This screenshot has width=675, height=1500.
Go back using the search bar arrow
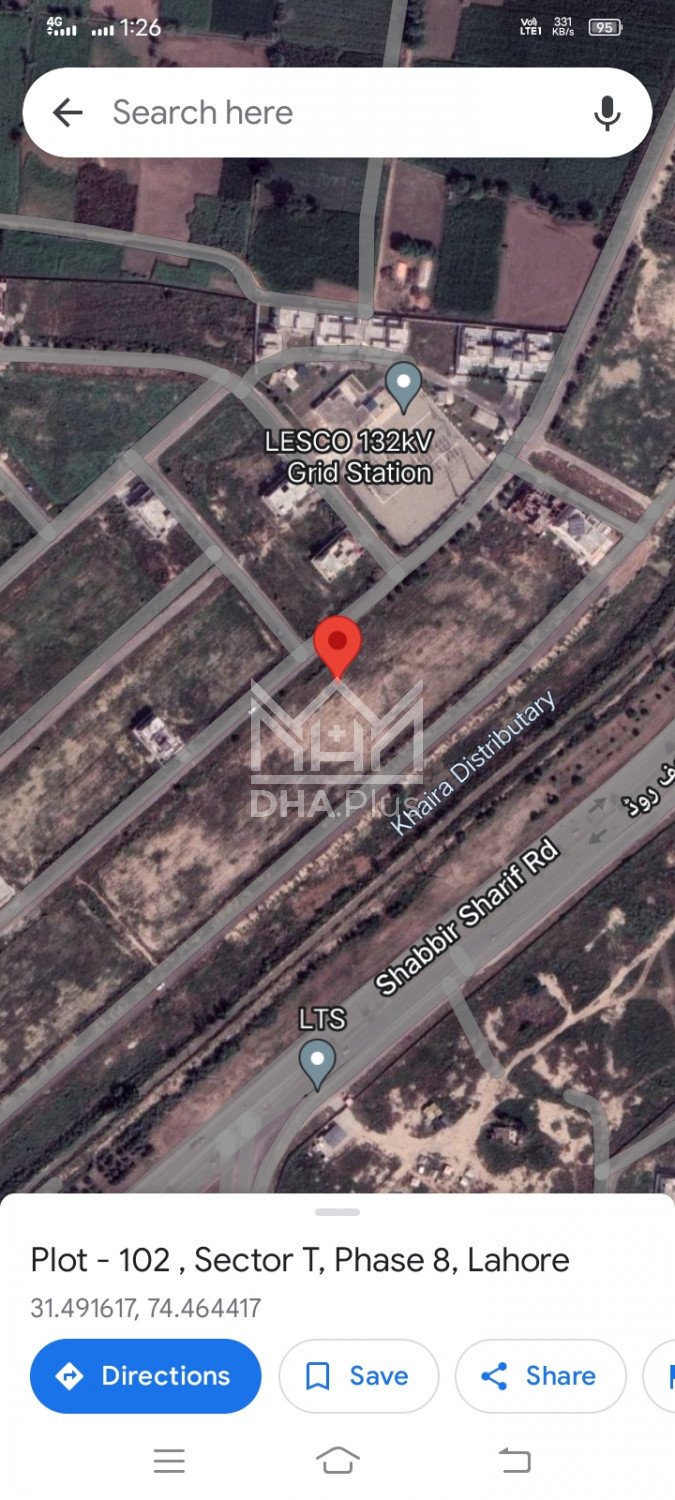coord(67,112)
